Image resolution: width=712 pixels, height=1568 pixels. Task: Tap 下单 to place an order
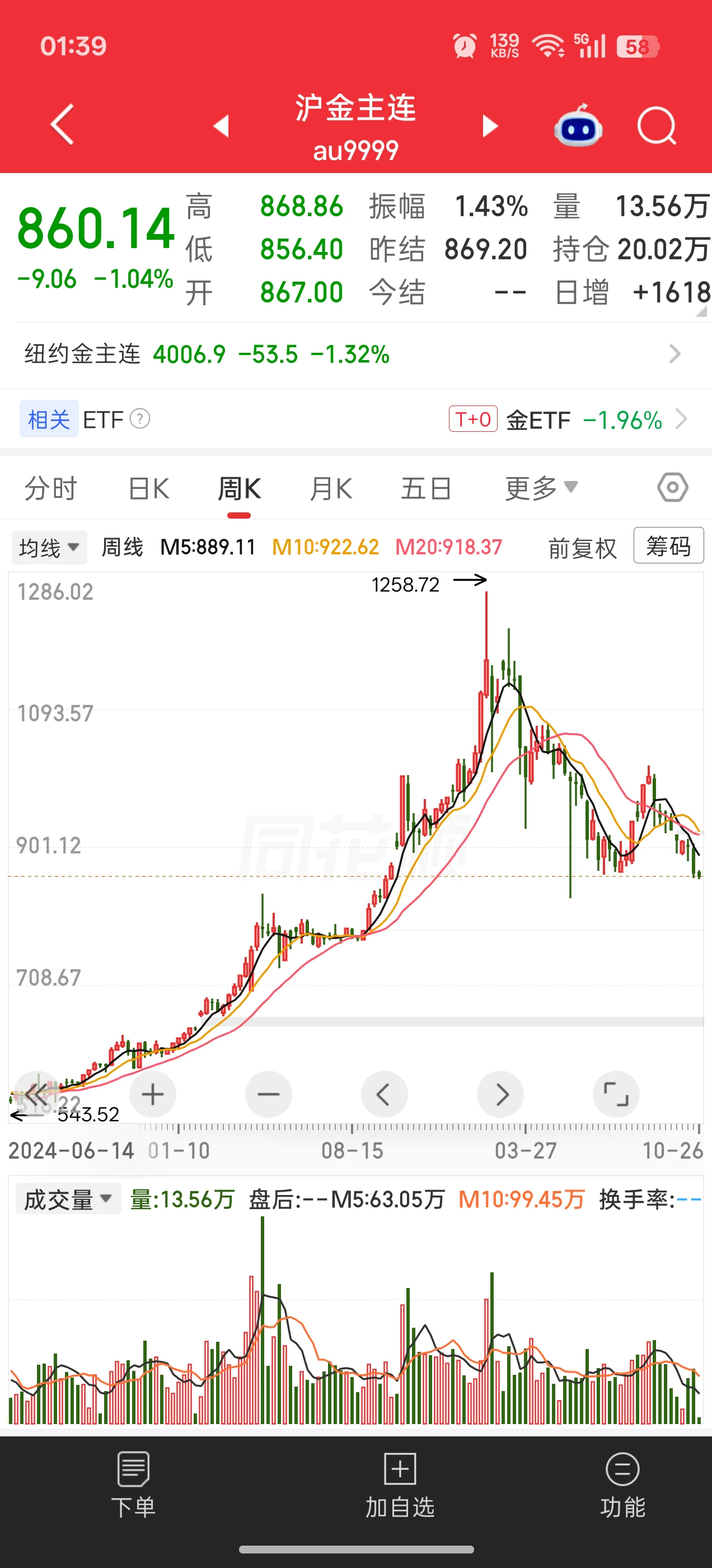coord(133,1486)
